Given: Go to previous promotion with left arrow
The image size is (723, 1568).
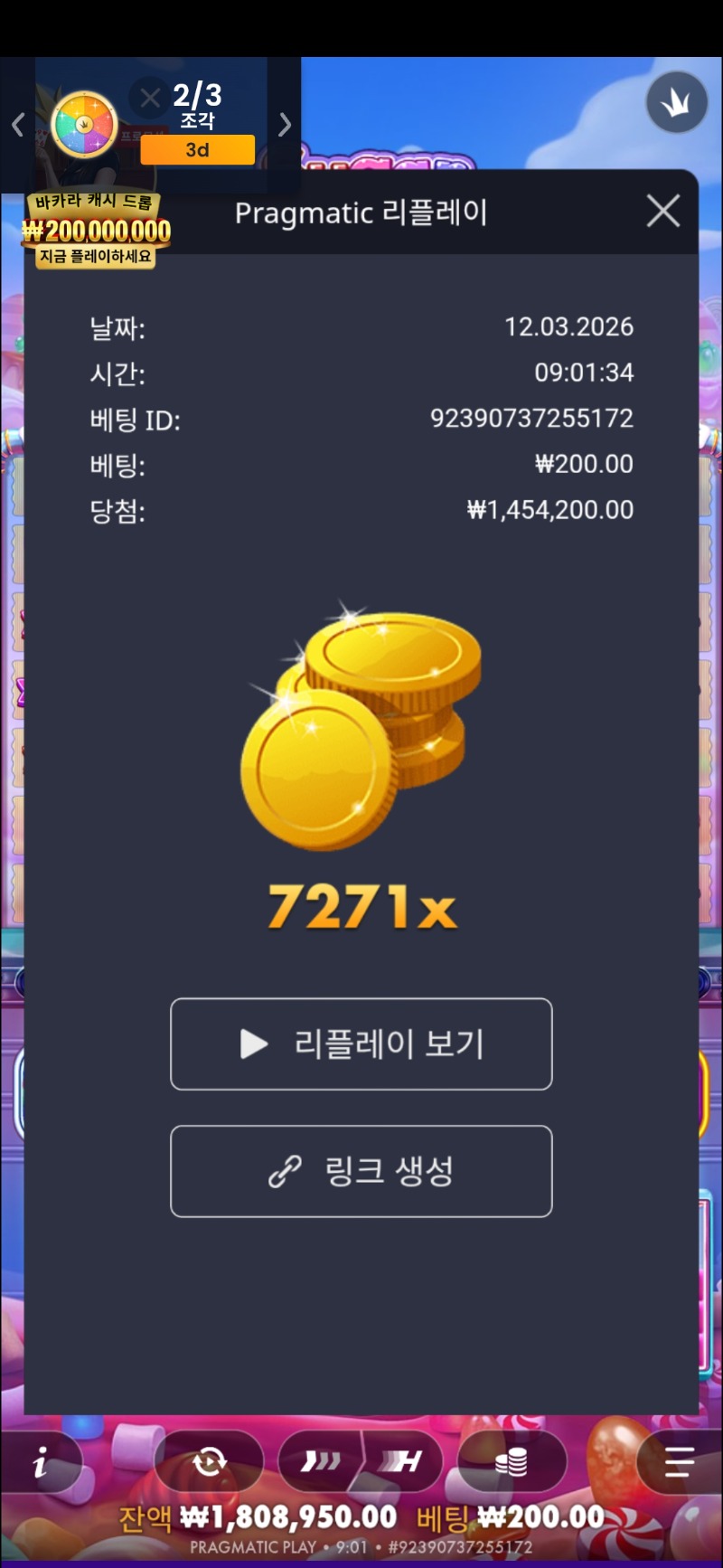Looking at the screenshot, I should [x=17, y=125].
